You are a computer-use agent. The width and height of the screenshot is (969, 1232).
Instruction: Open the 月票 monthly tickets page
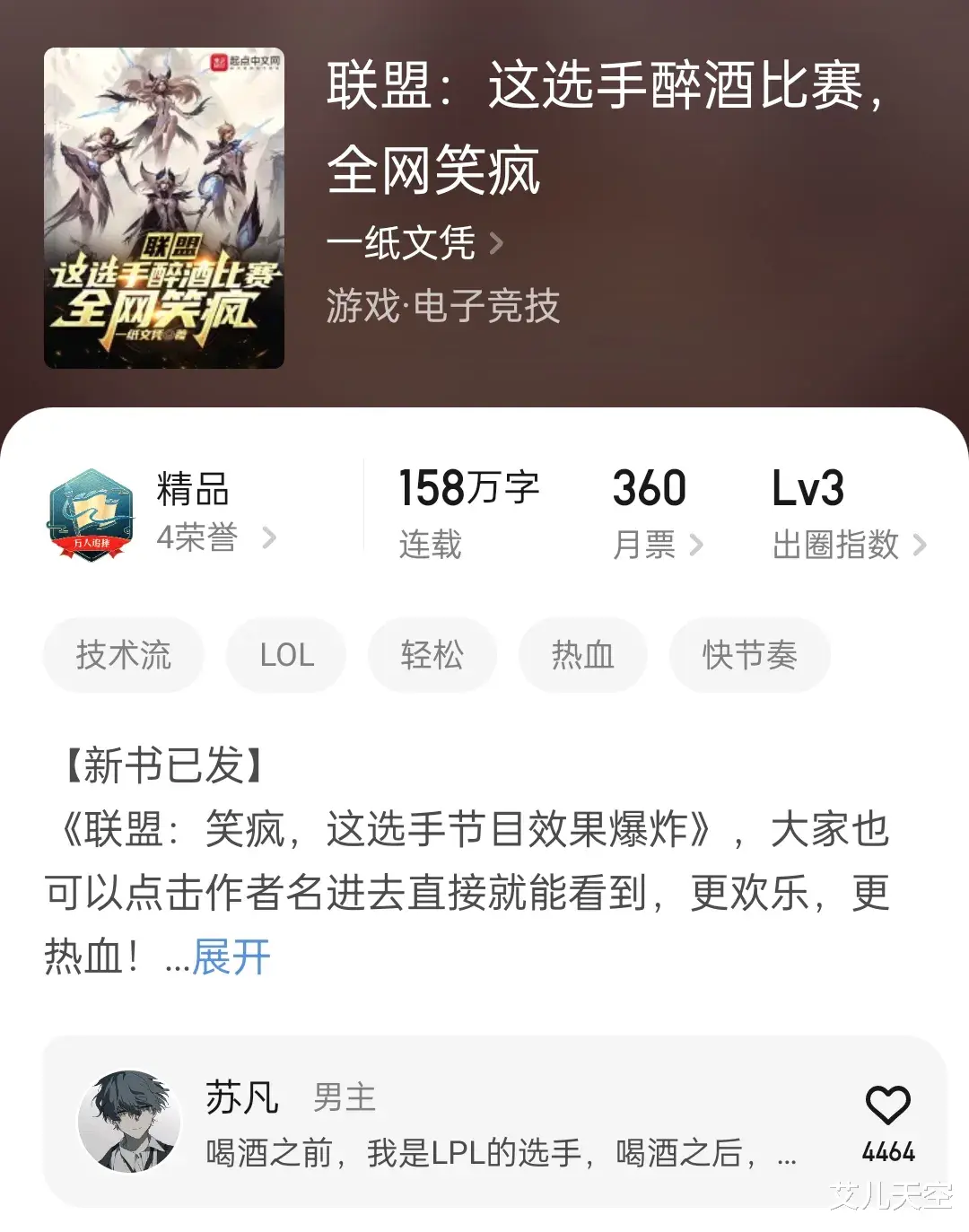point(657,544)
